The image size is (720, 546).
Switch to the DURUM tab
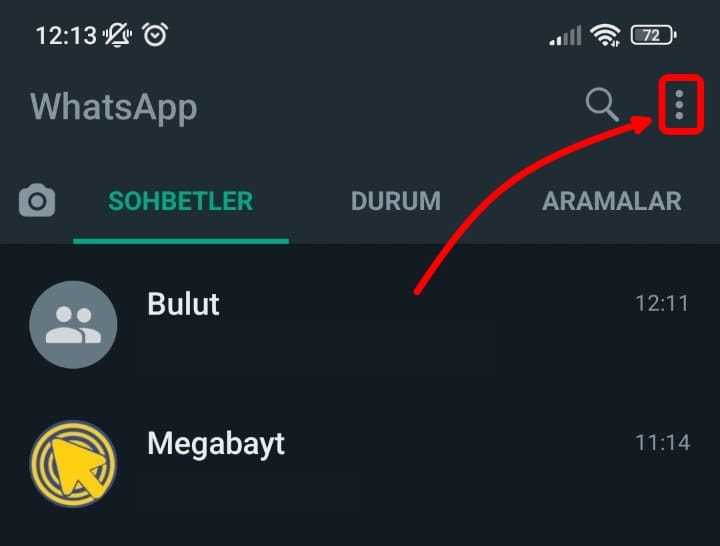395,201
